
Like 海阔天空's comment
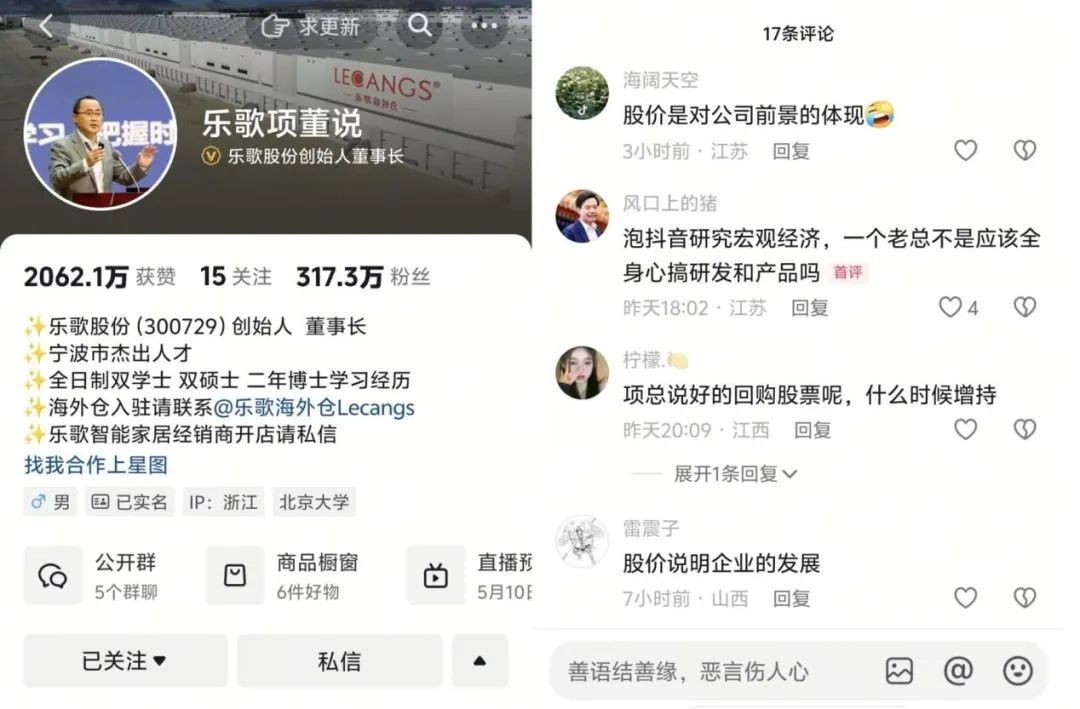click(965, 151)
